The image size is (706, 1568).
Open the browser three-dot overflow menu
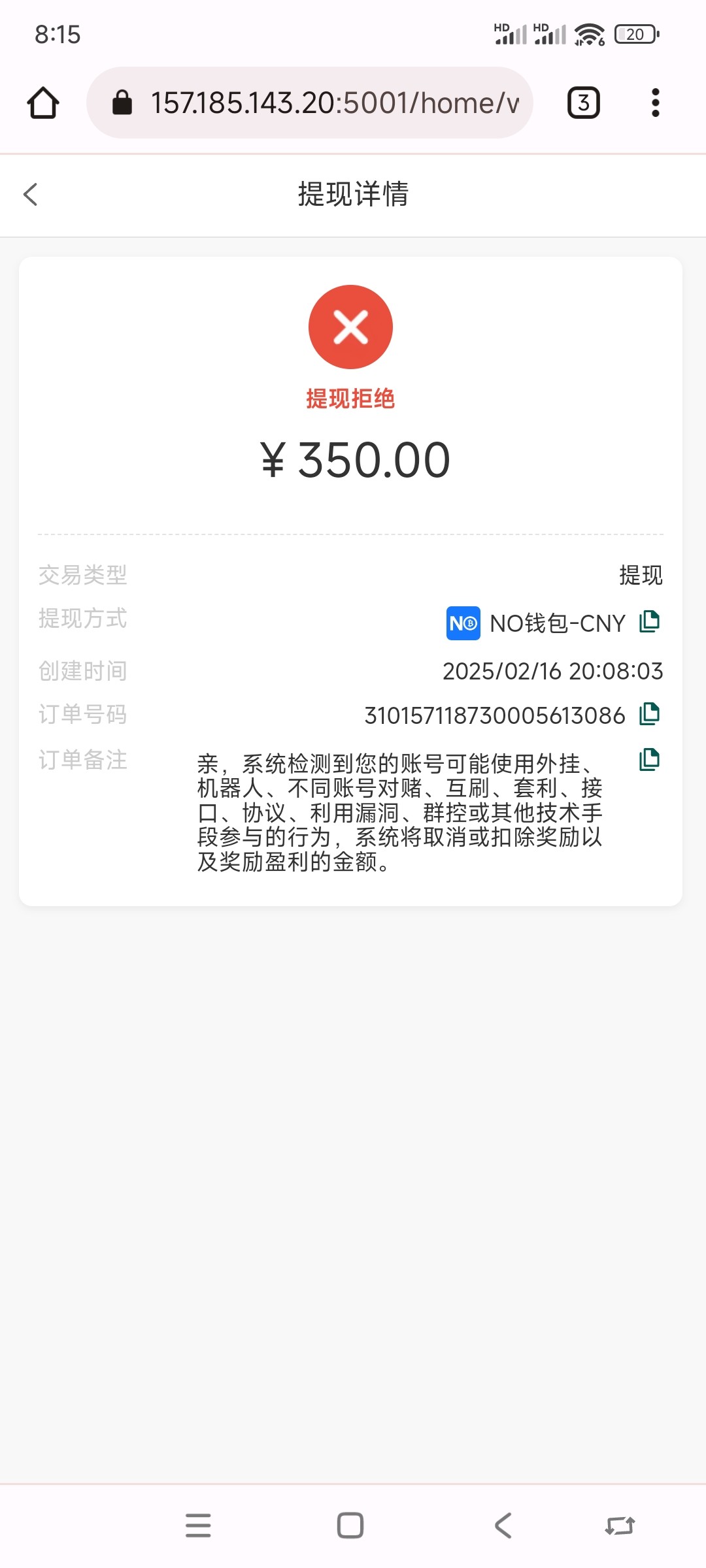[656, 103]
